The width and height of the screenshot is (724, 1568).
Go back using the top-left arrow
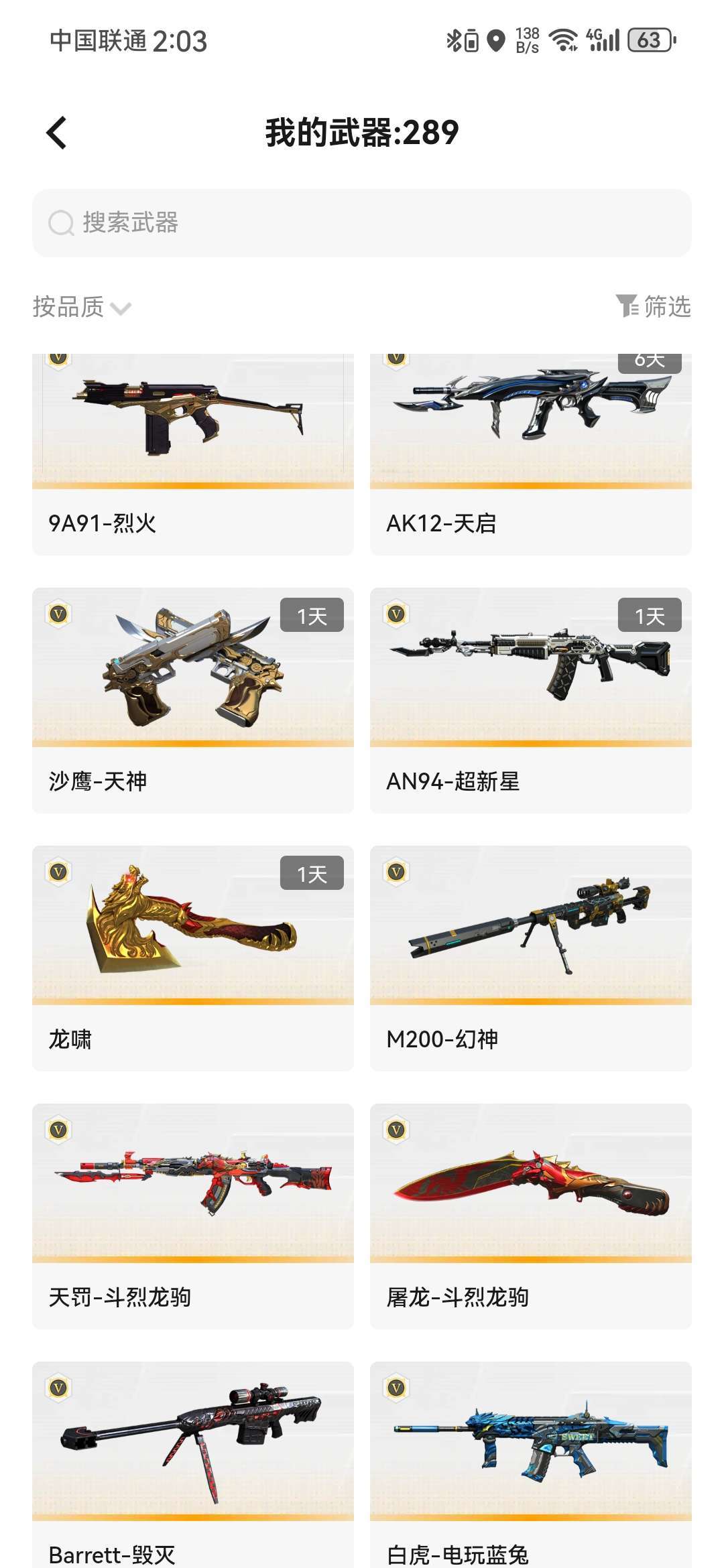(x=57, y=133)
